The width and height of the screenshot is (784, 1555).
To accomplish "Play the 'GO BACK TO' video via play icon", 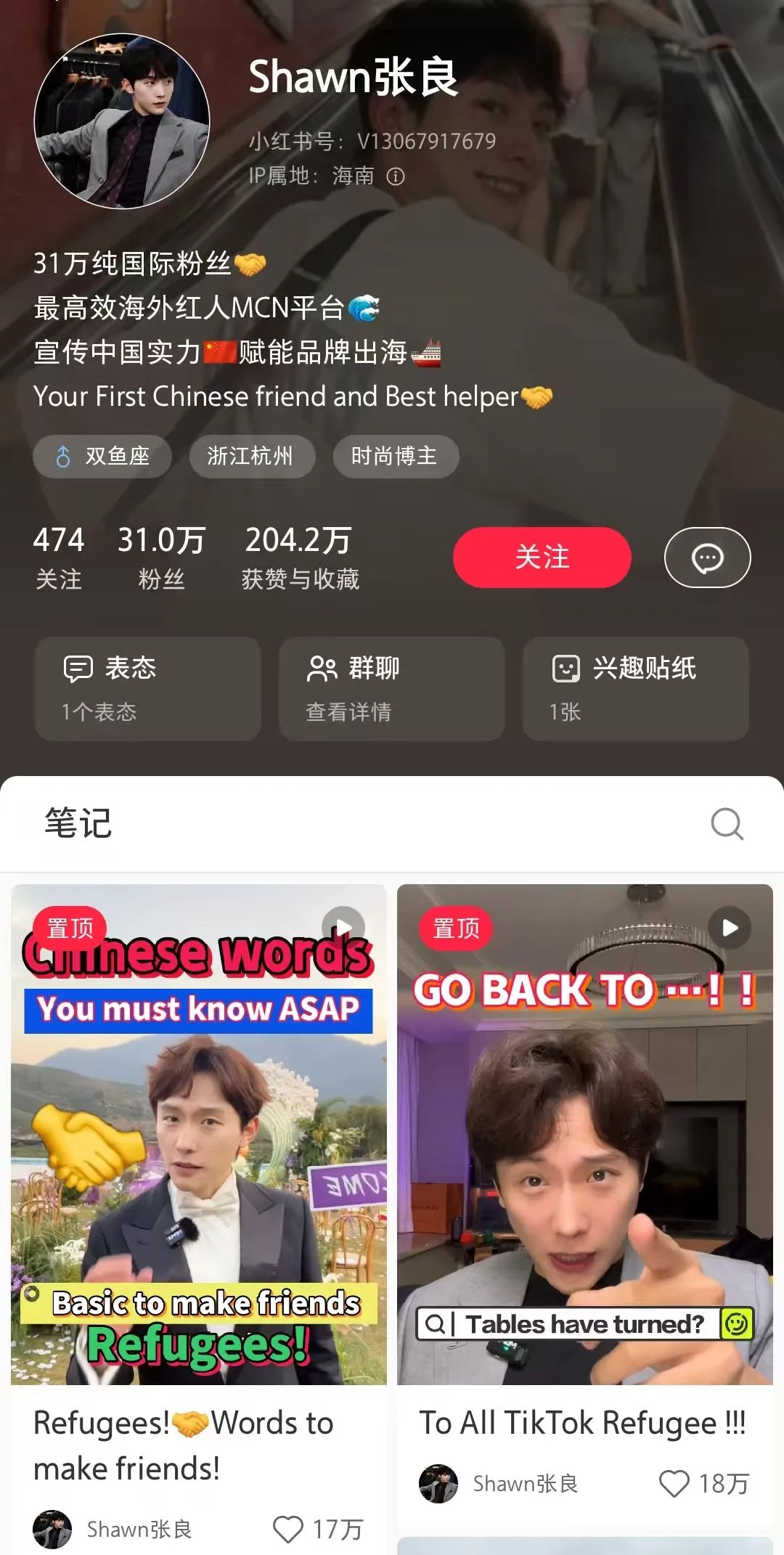I will coord(728,927).
